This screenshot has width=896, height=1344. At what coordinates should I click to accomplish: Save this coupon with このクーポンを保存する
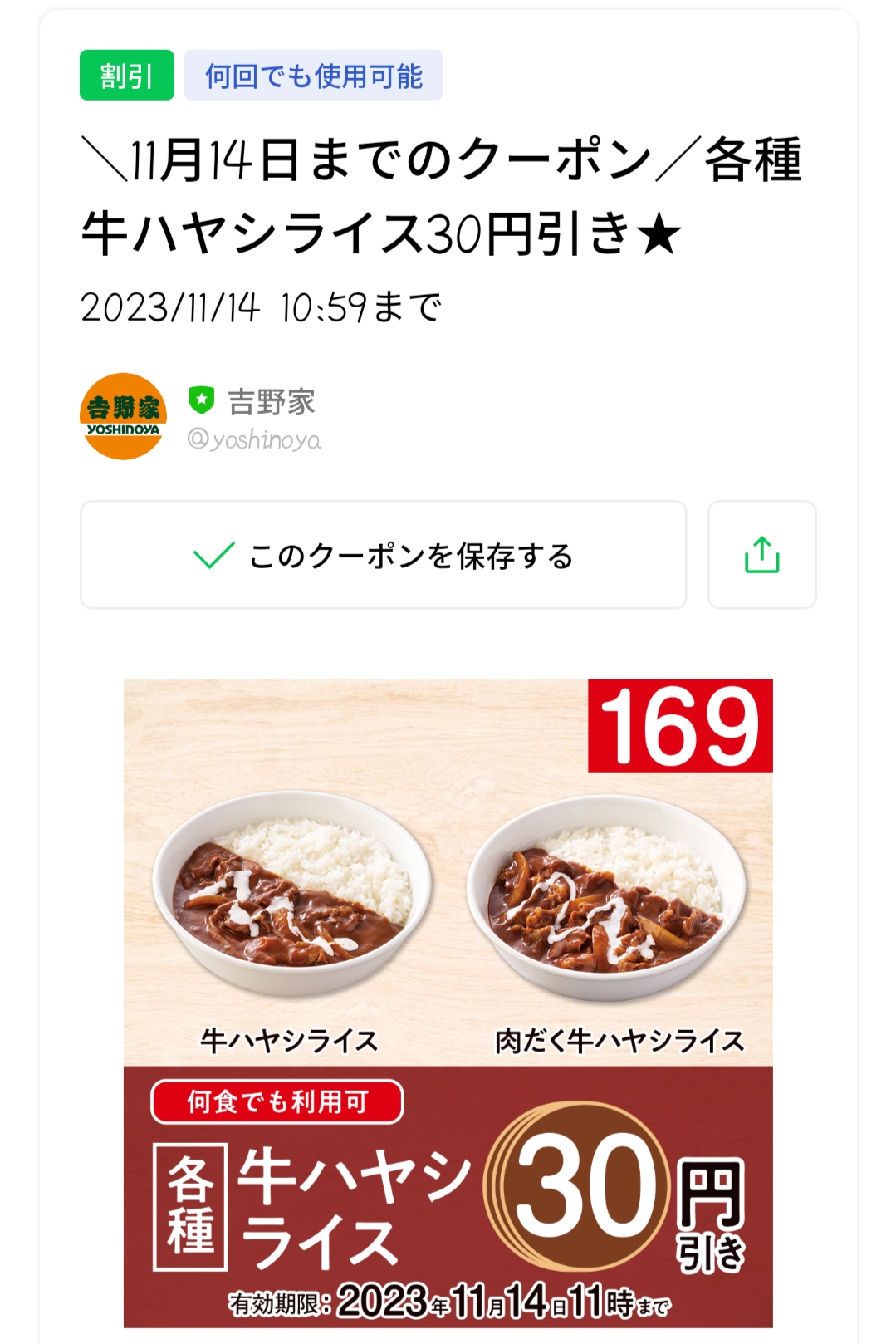[383, 555]
